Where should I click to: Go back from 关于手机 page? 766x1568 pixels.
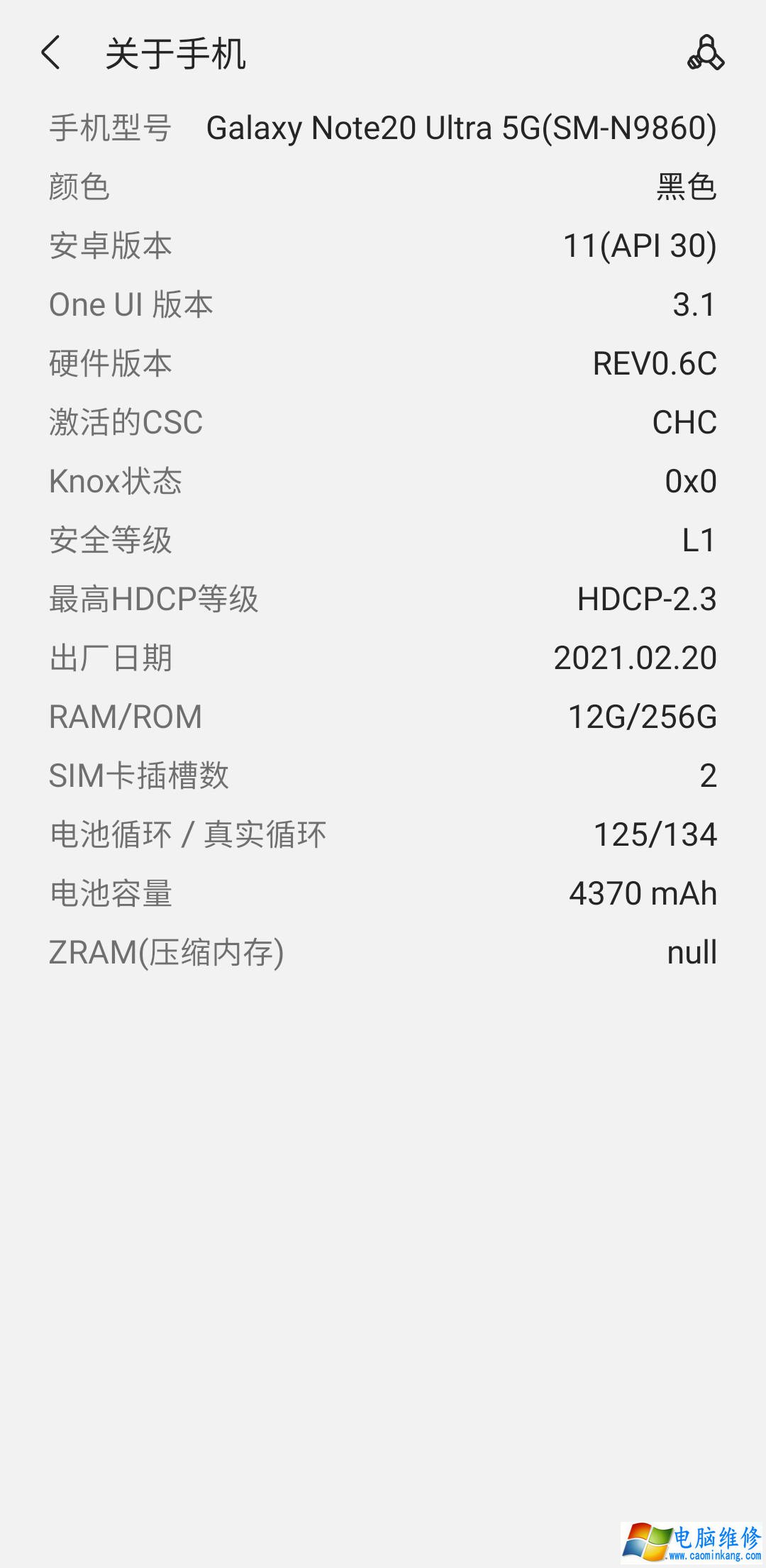(50, 53)
